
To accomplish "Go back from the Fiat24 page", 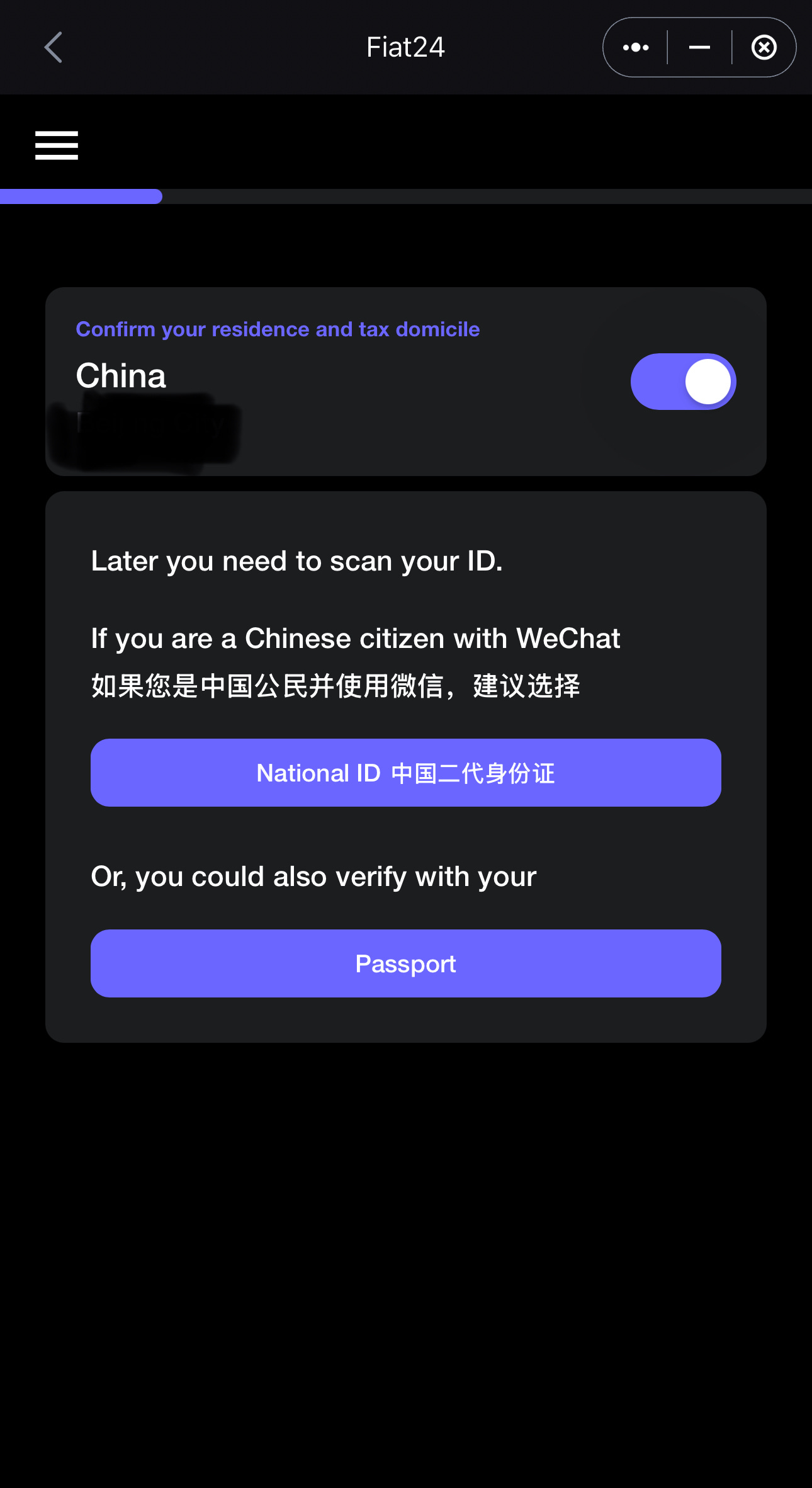I will 54,48.
